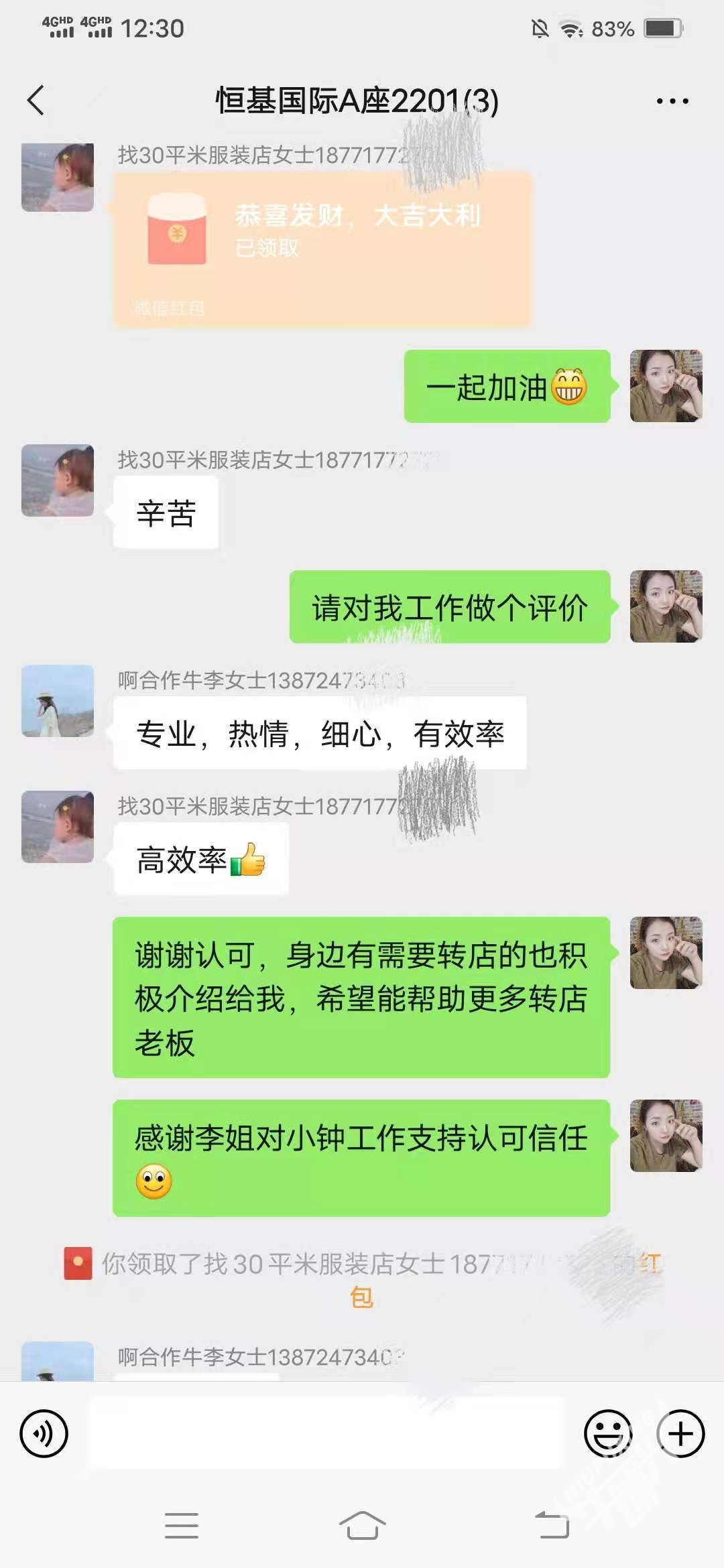
Task: Tap system back button in navigation bar
Action: (552, 1525)
